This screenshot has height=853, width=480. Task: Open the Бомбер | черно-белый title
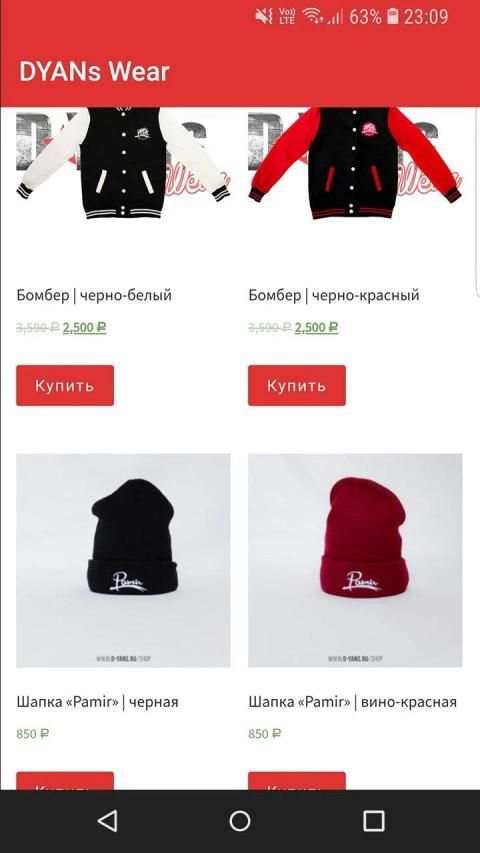[94, 295]
